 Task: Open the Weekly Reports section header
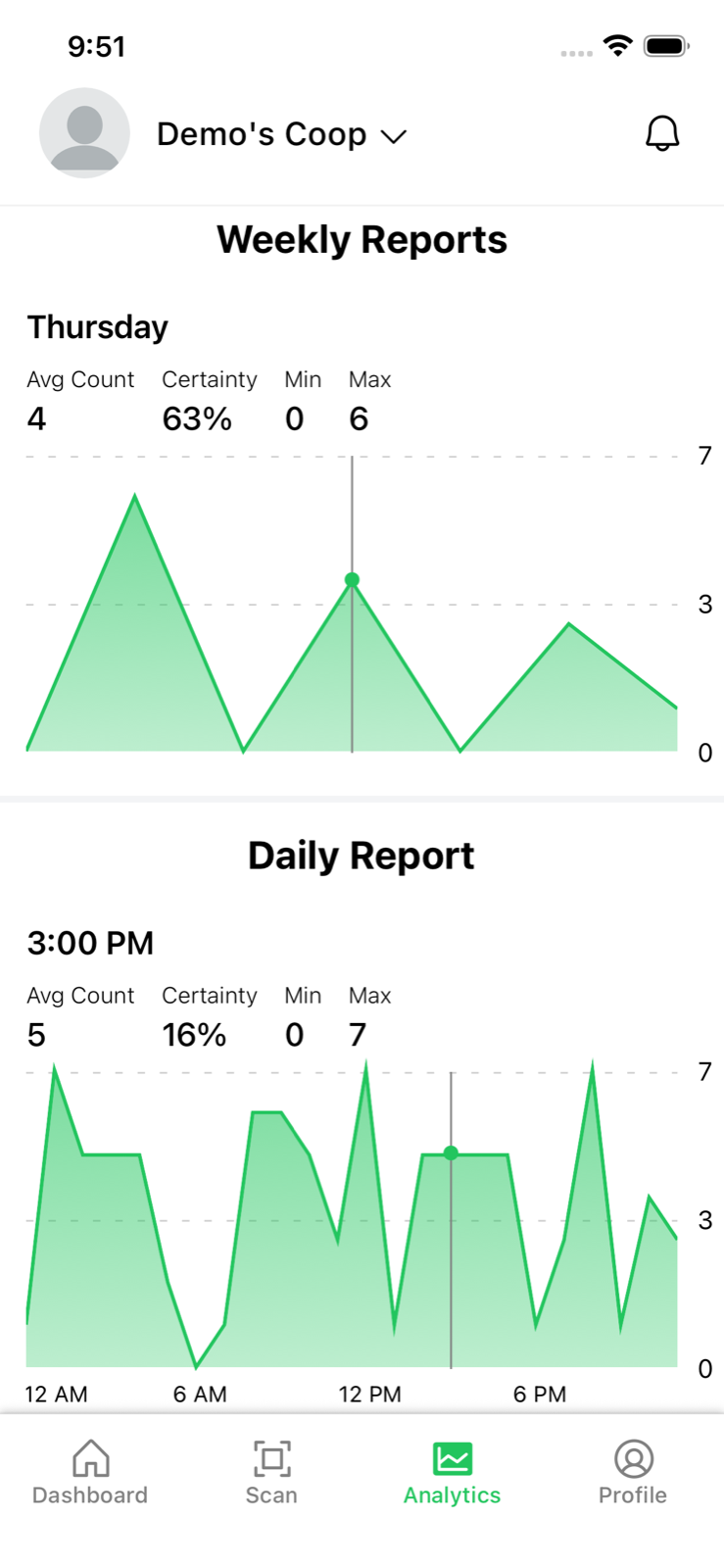[x=362, y=238]
